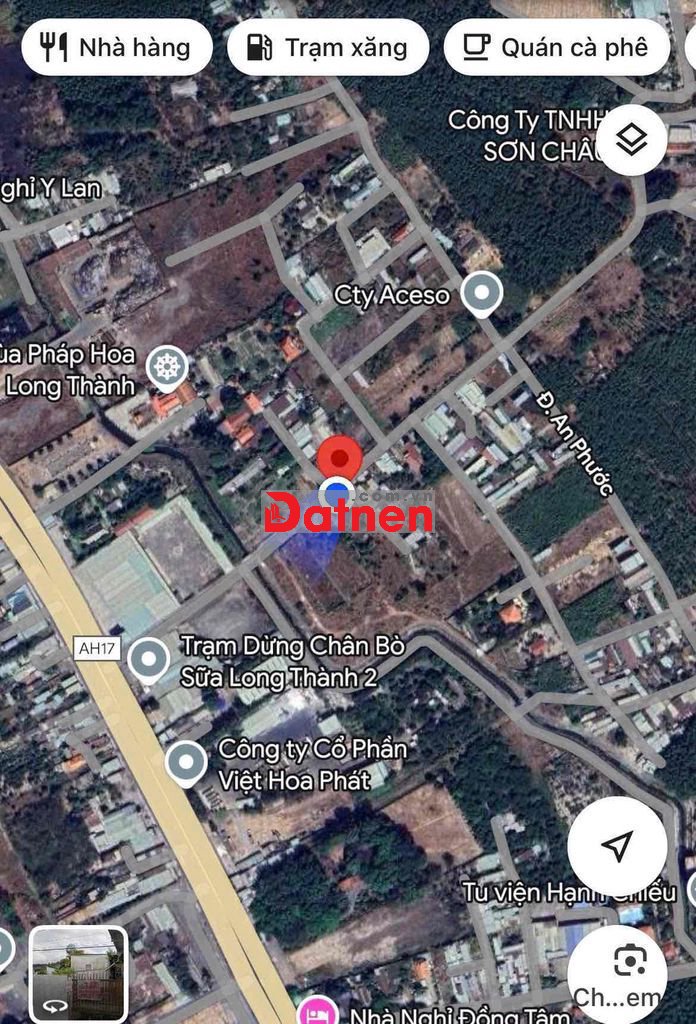Screen dimensions: 696x1024
Task: Select Trạm Dừng Chân Bò Sữa Long Thành 2 pin
Action: click(149, 659)
